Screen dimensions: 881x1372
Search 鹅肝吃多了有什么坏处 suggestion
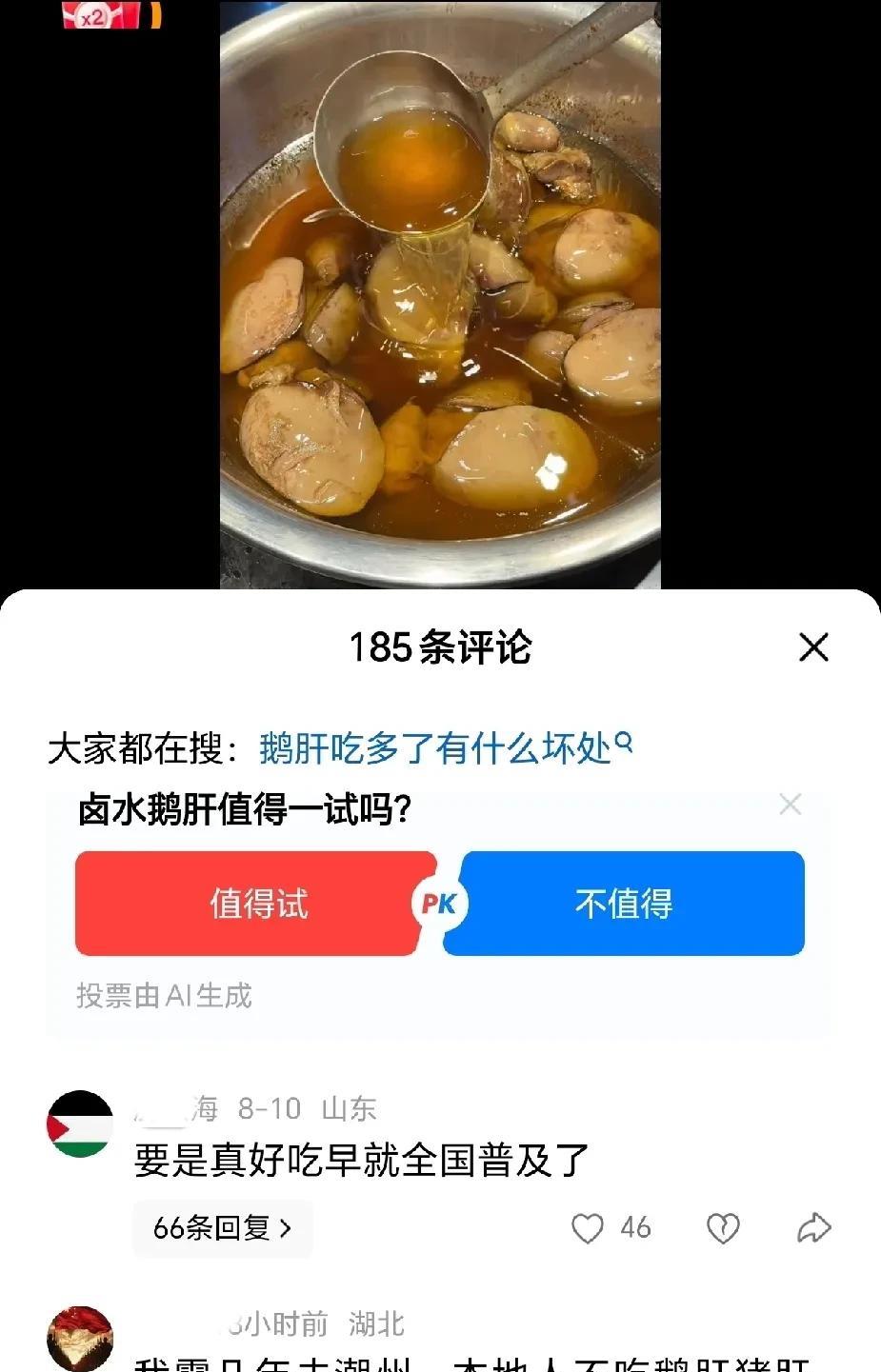(446, 748)
